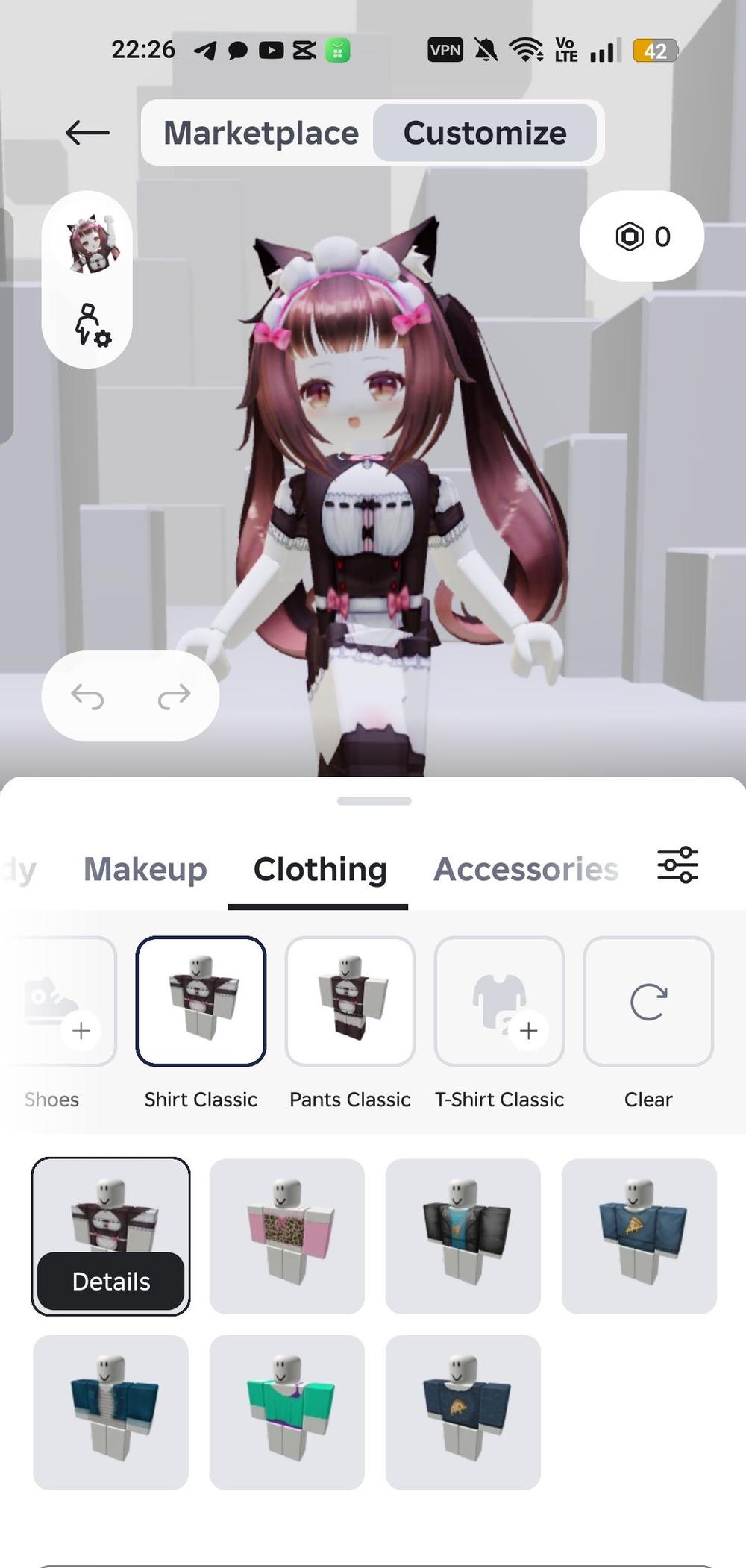View Details of the equipped maid shirt

[x=110, y=1282]
